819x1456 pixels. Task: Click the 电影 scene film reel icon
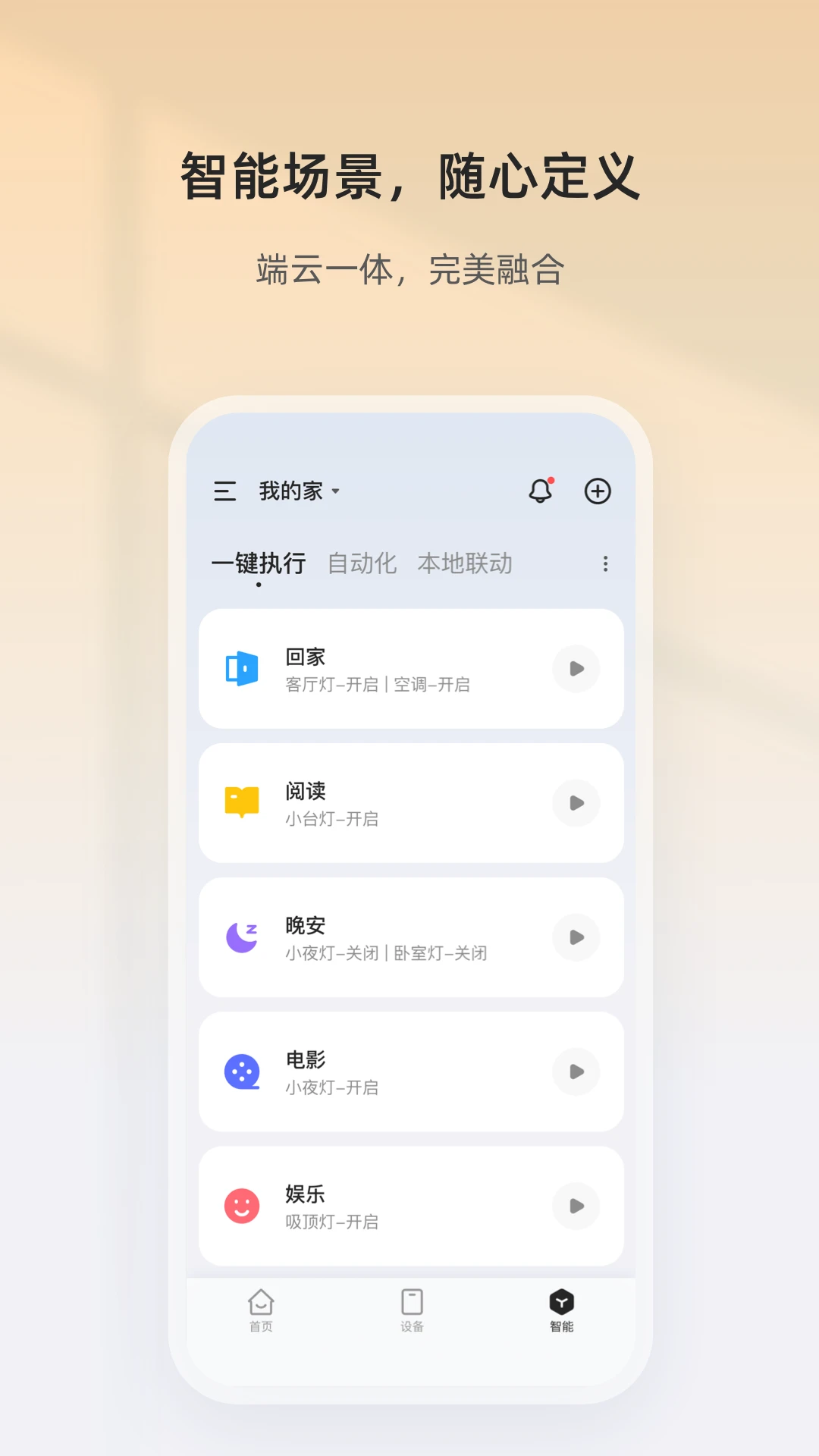click(x=241, y=1072)
